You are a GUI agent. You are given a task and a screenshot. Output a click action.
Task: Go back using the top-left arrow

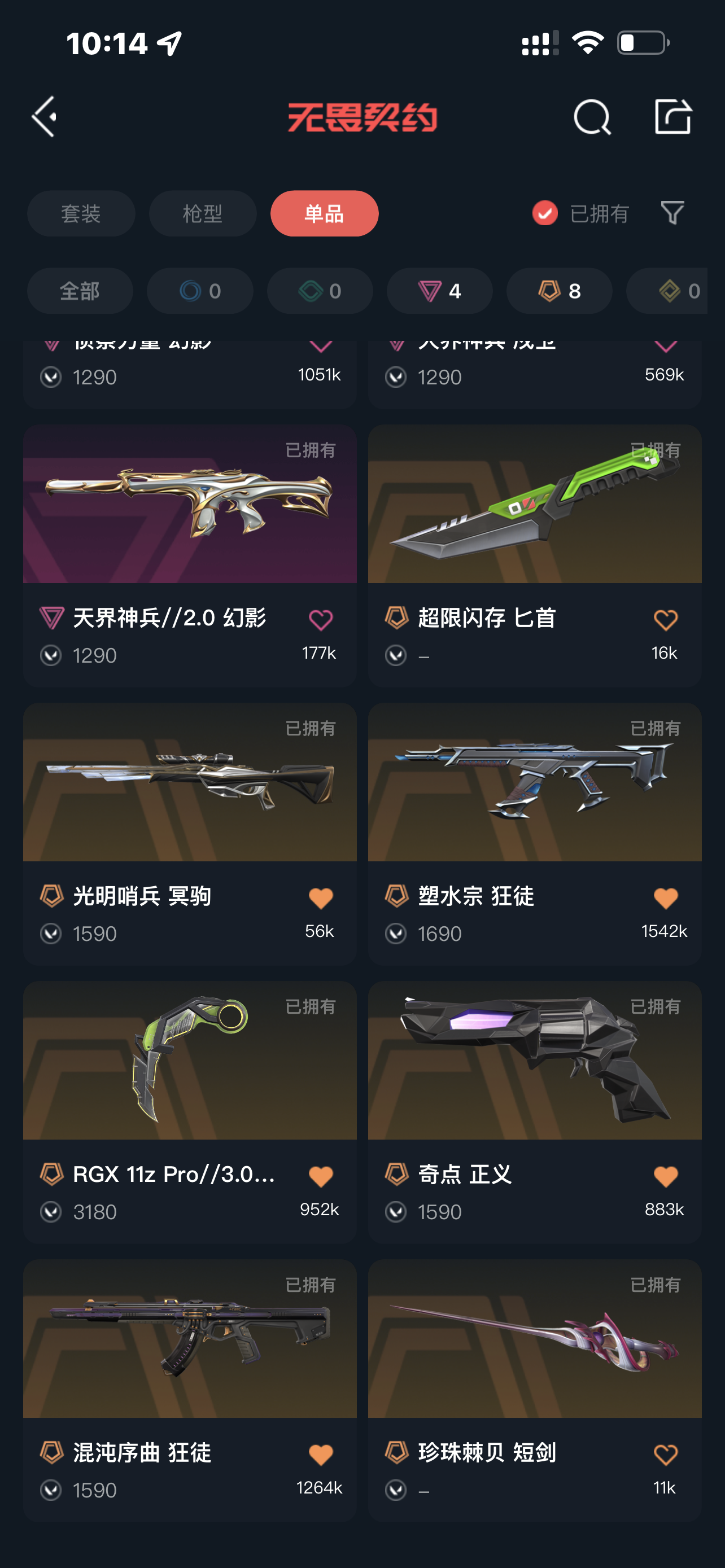coord(45,116)
